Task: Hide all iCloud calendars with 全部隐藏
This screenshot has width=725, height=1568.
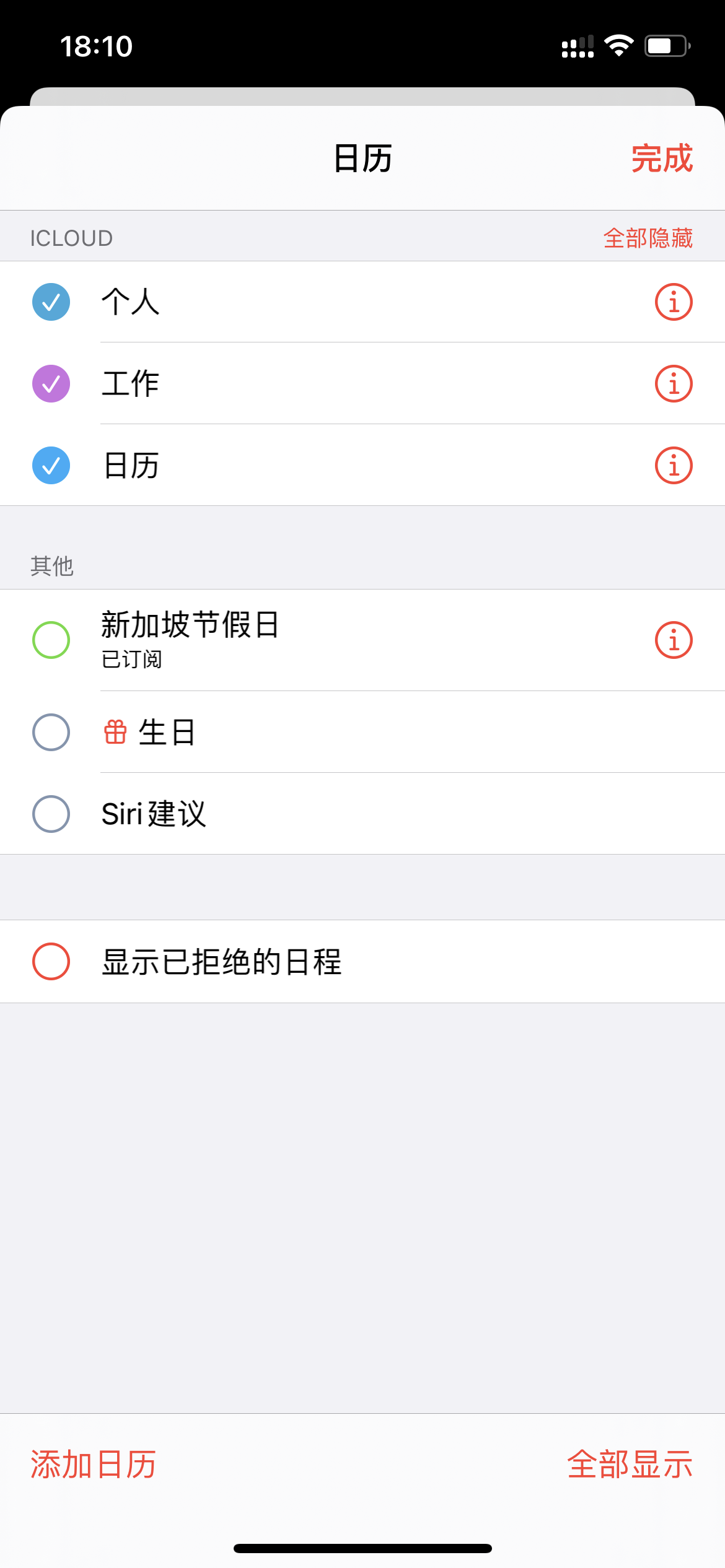Action: point(648,238)
